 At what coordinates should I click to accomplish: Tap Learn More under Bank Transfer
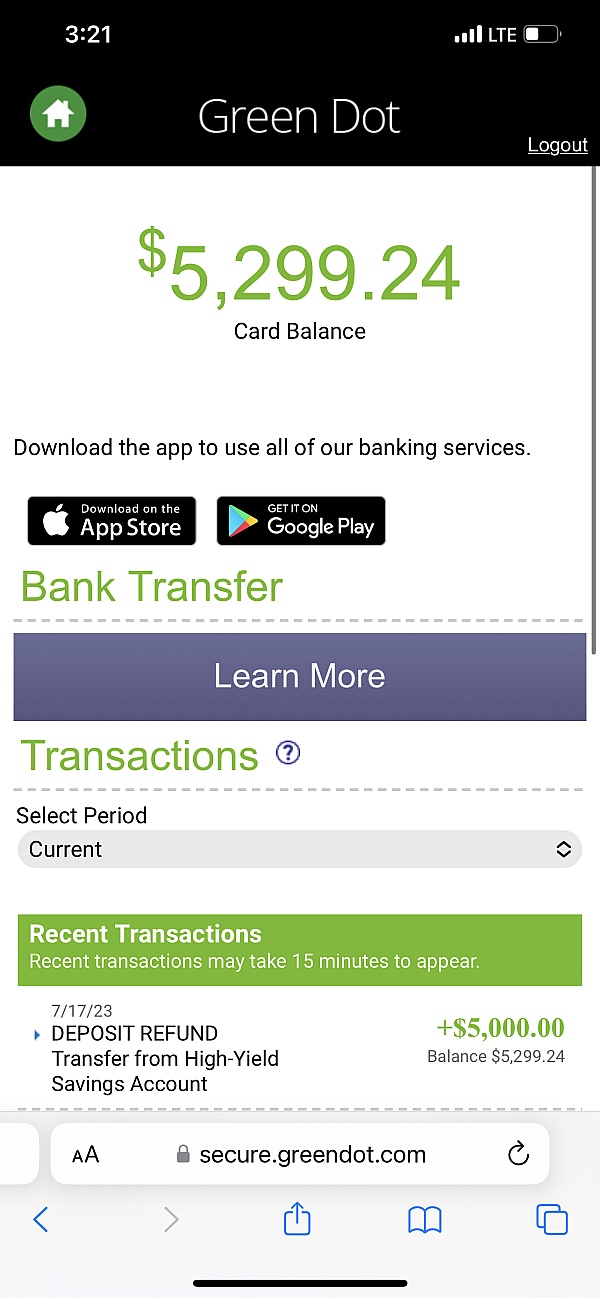pos(300,676)
